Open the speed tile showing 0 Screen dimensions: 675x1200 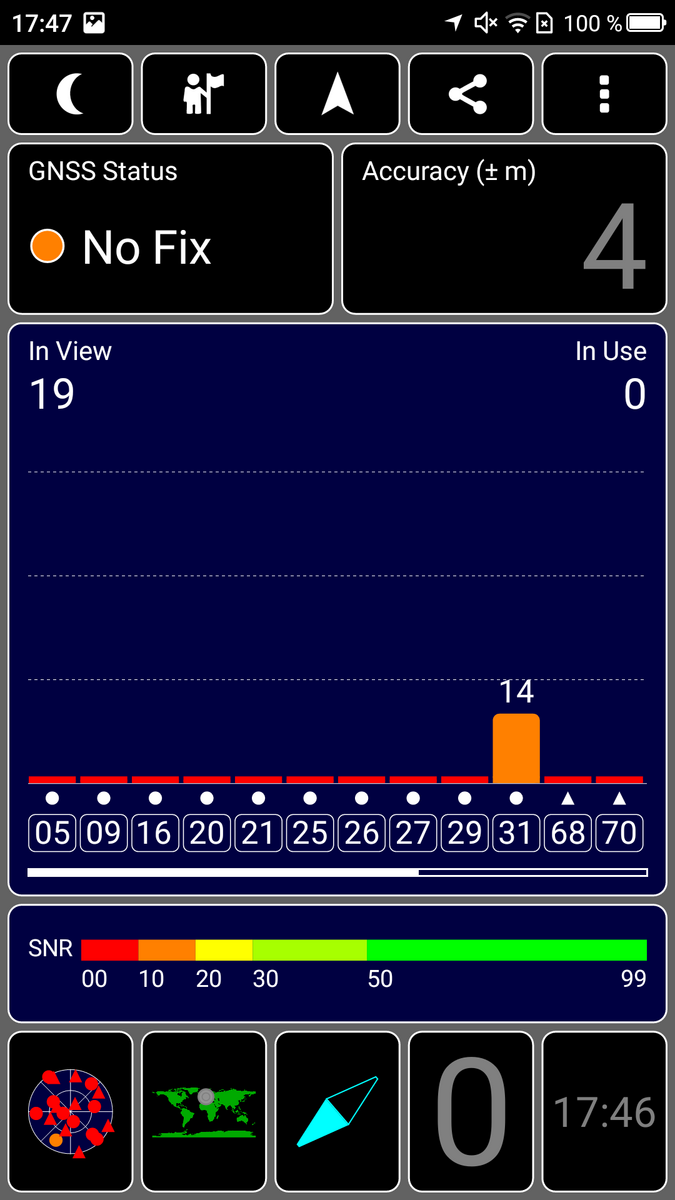pos(471,1112)
